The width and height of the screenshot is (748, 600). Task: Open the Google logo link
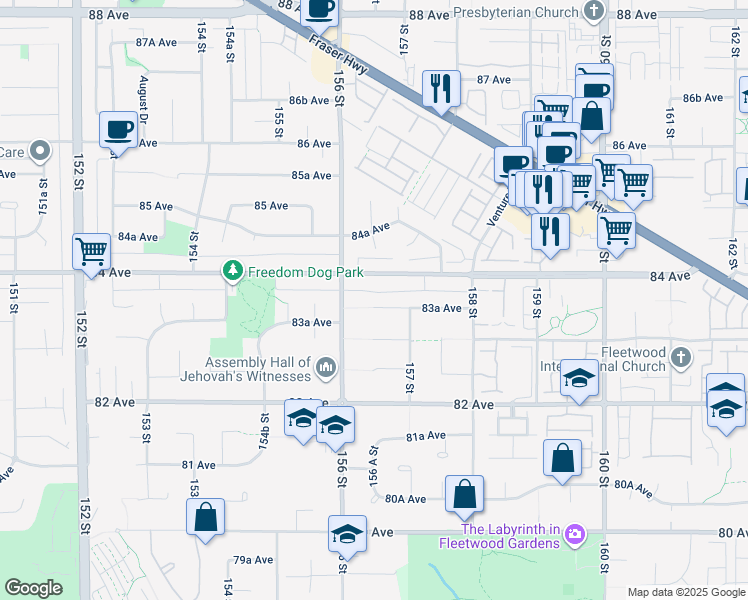coord(34,588)
